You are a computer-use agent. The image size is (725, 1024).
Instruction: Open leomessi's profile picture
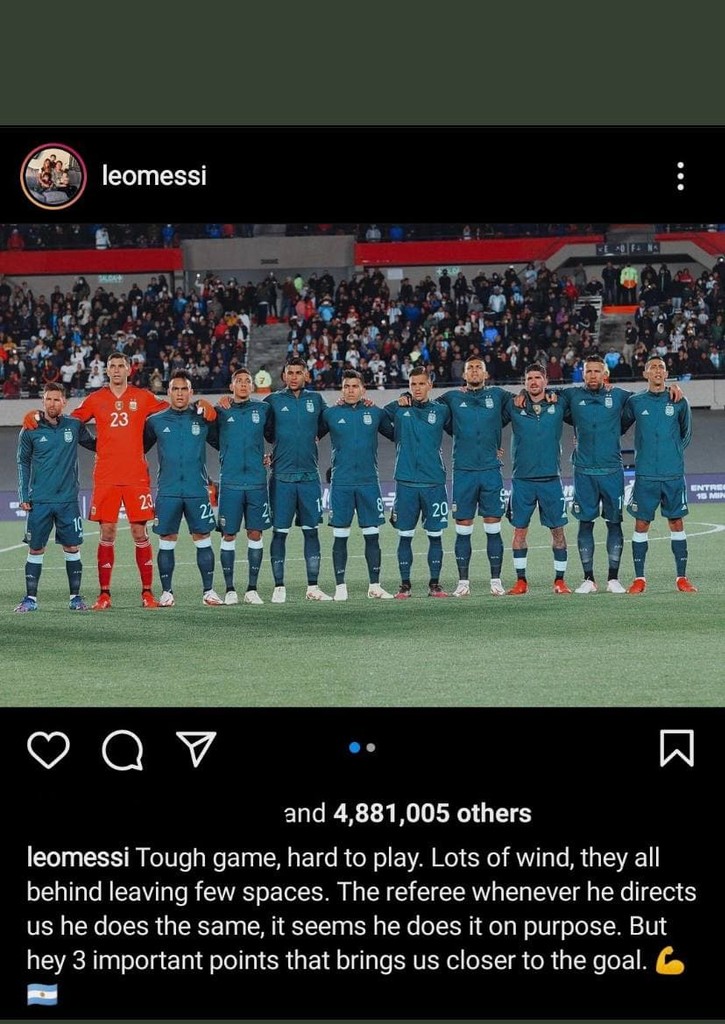point(53,176)
